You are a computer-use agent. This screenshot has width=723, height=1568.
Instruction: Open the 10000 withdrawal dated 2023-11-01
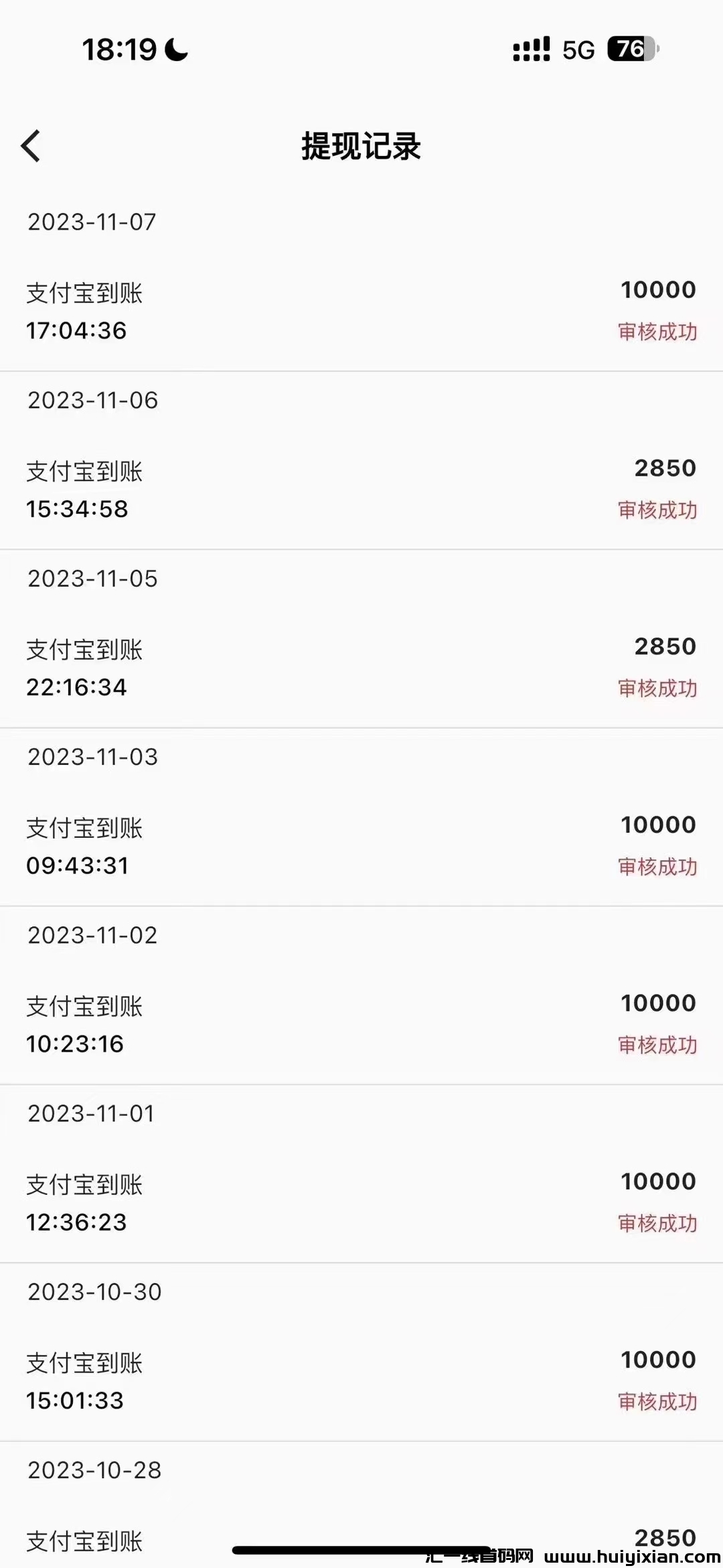(x=658, y=1181)
